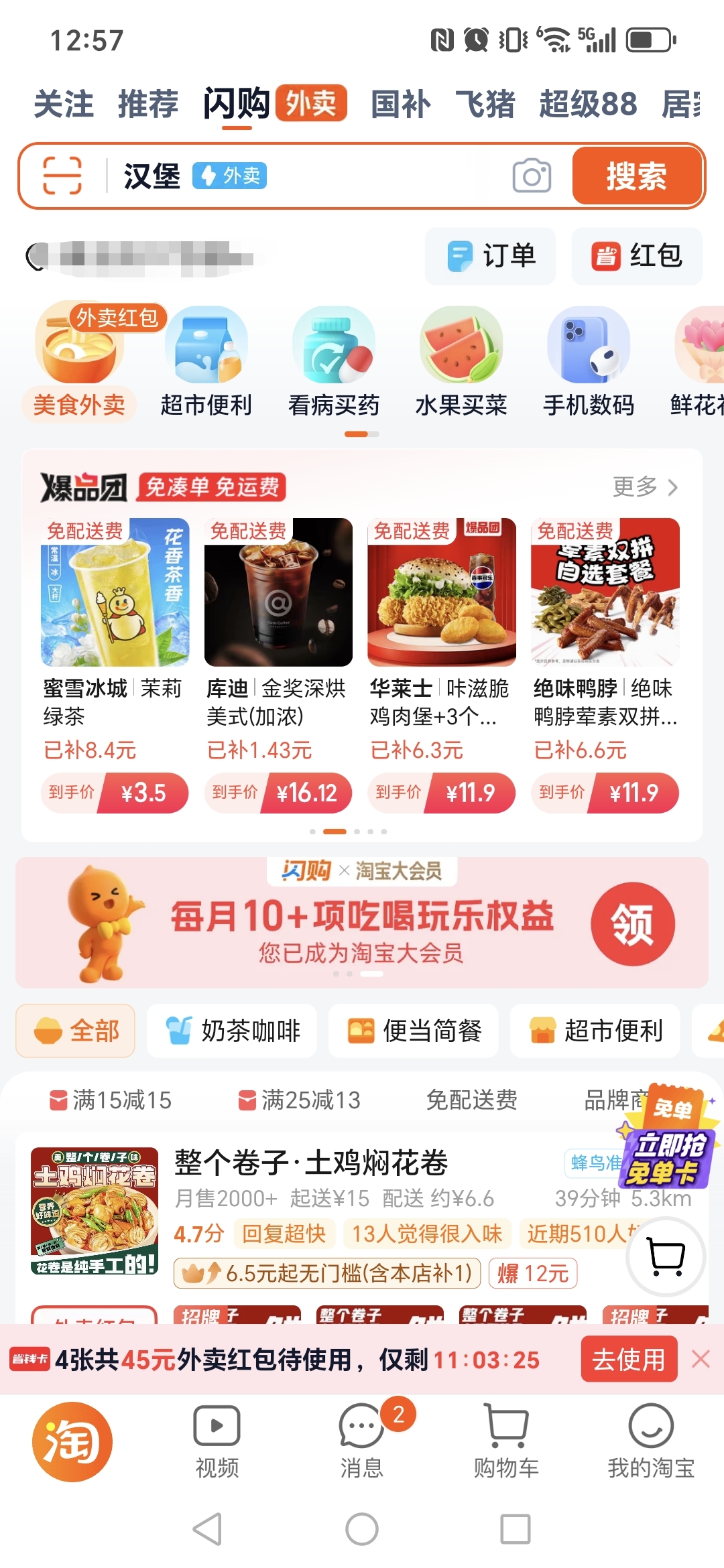View 更多 deals in 爆品团

[x=645, y=487]
